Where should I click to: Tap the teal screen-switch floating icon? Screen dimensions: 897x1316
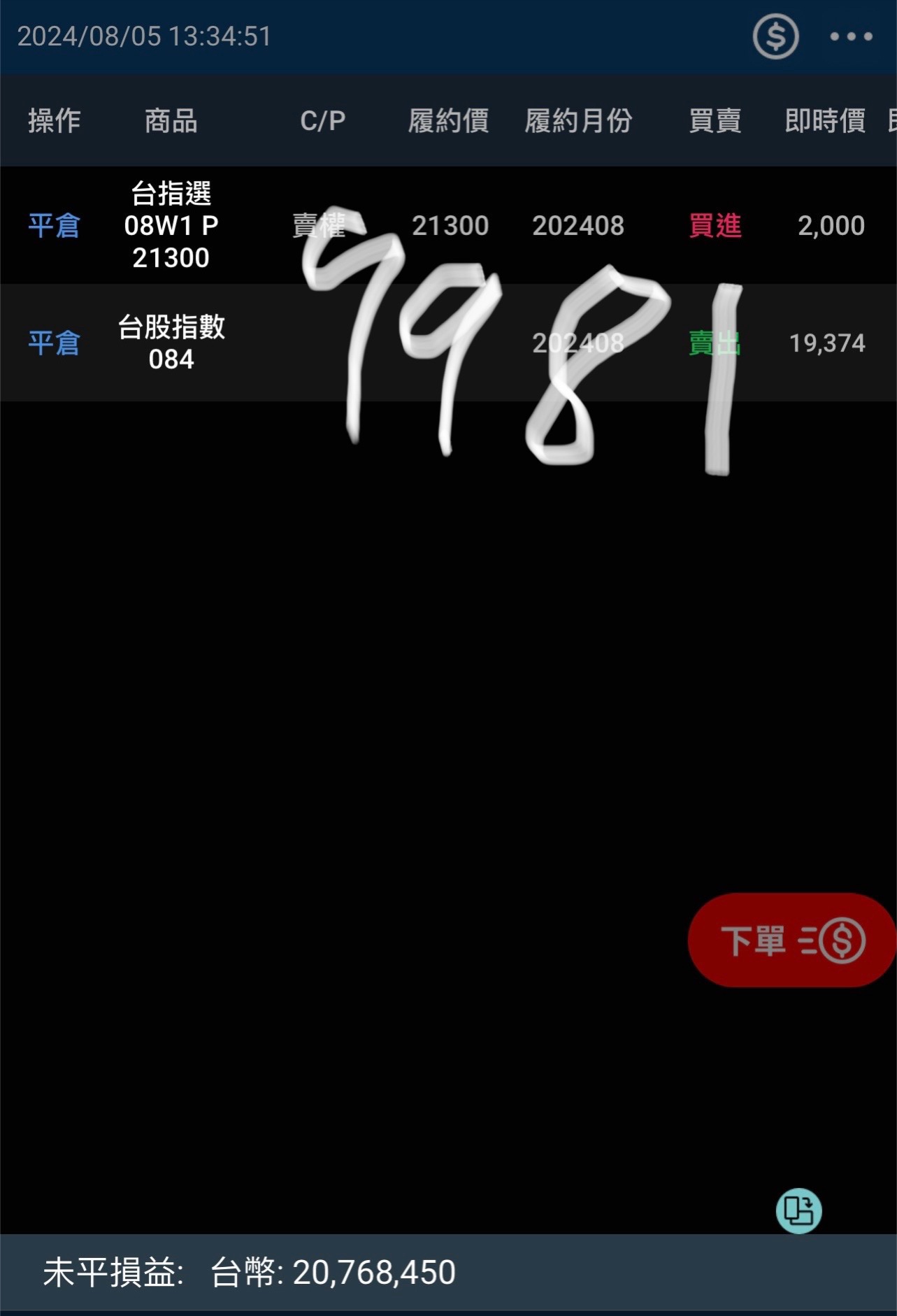798,1211
